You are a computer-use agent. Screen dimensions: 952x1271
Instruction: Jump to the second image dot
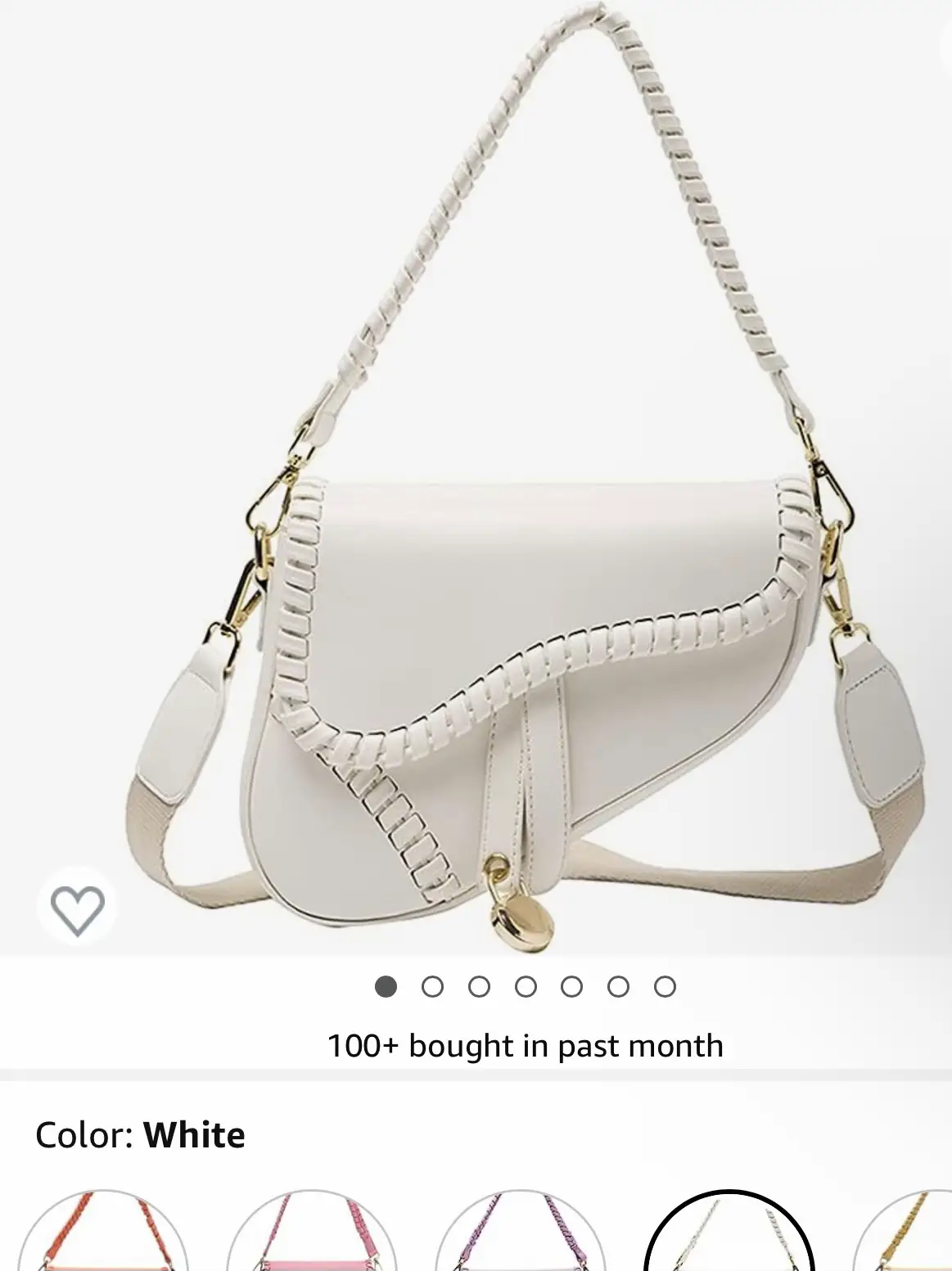[432, 987]
